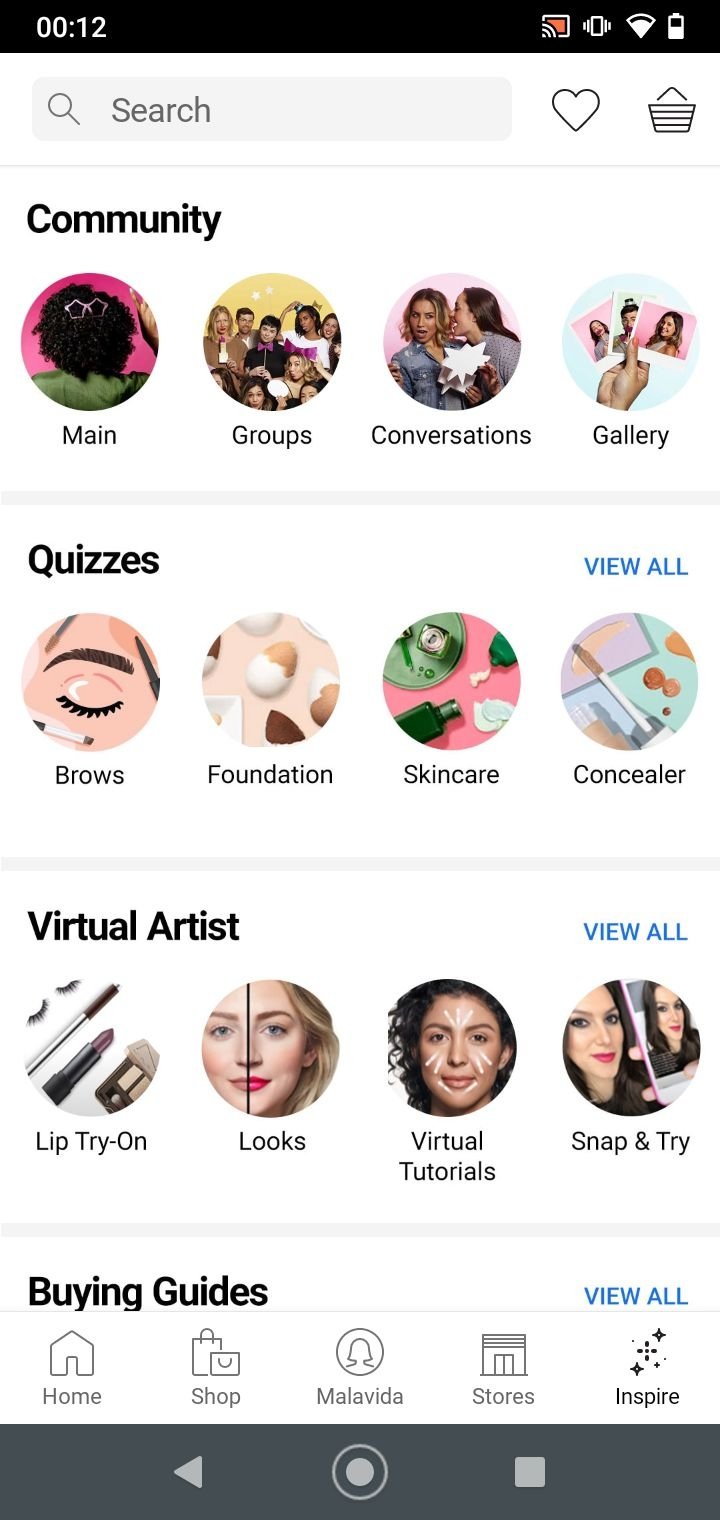Viewport: 720px width, 1520px height.
Task: Start the Concealer quiz
Action: [629, 682]
